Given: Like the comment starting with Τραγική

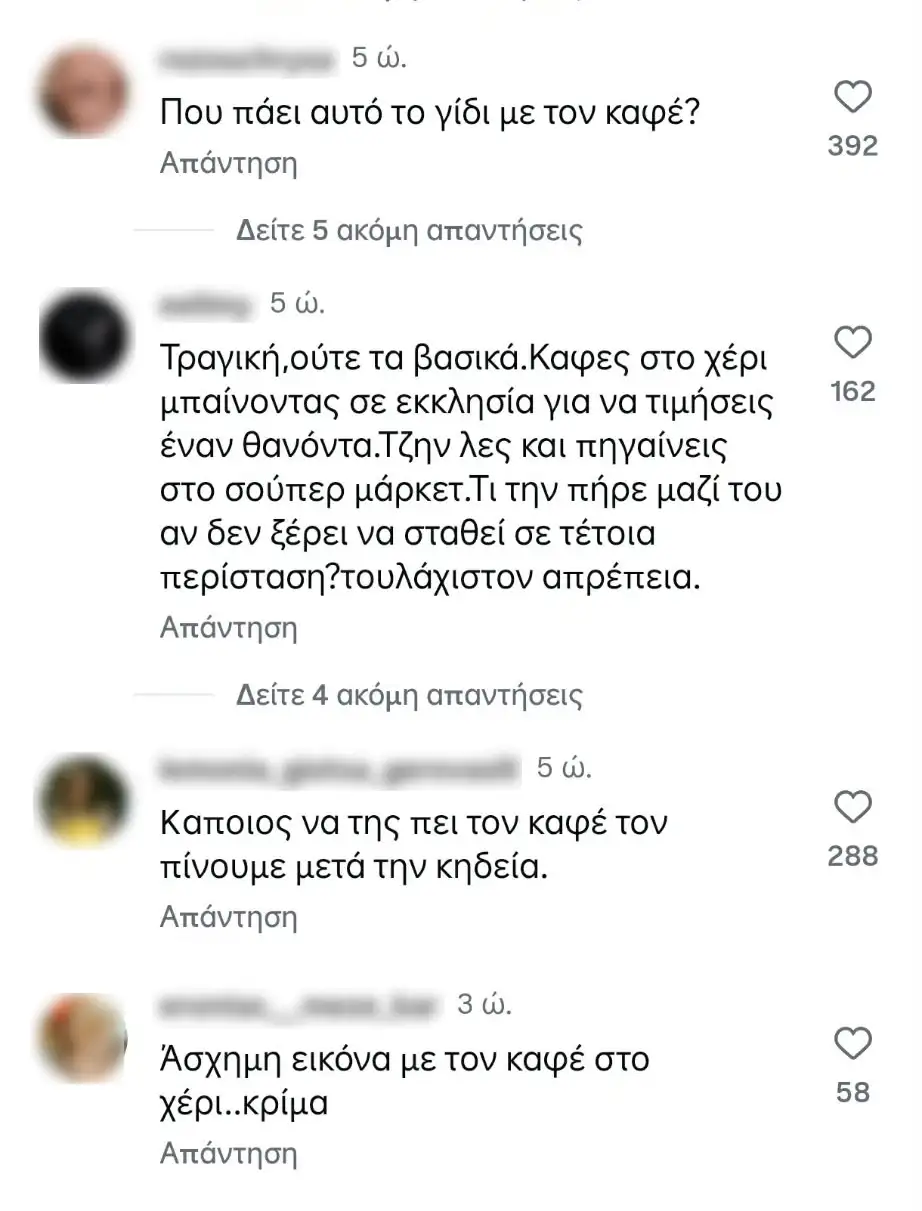Looking at the screenshot, I should 853,345.
